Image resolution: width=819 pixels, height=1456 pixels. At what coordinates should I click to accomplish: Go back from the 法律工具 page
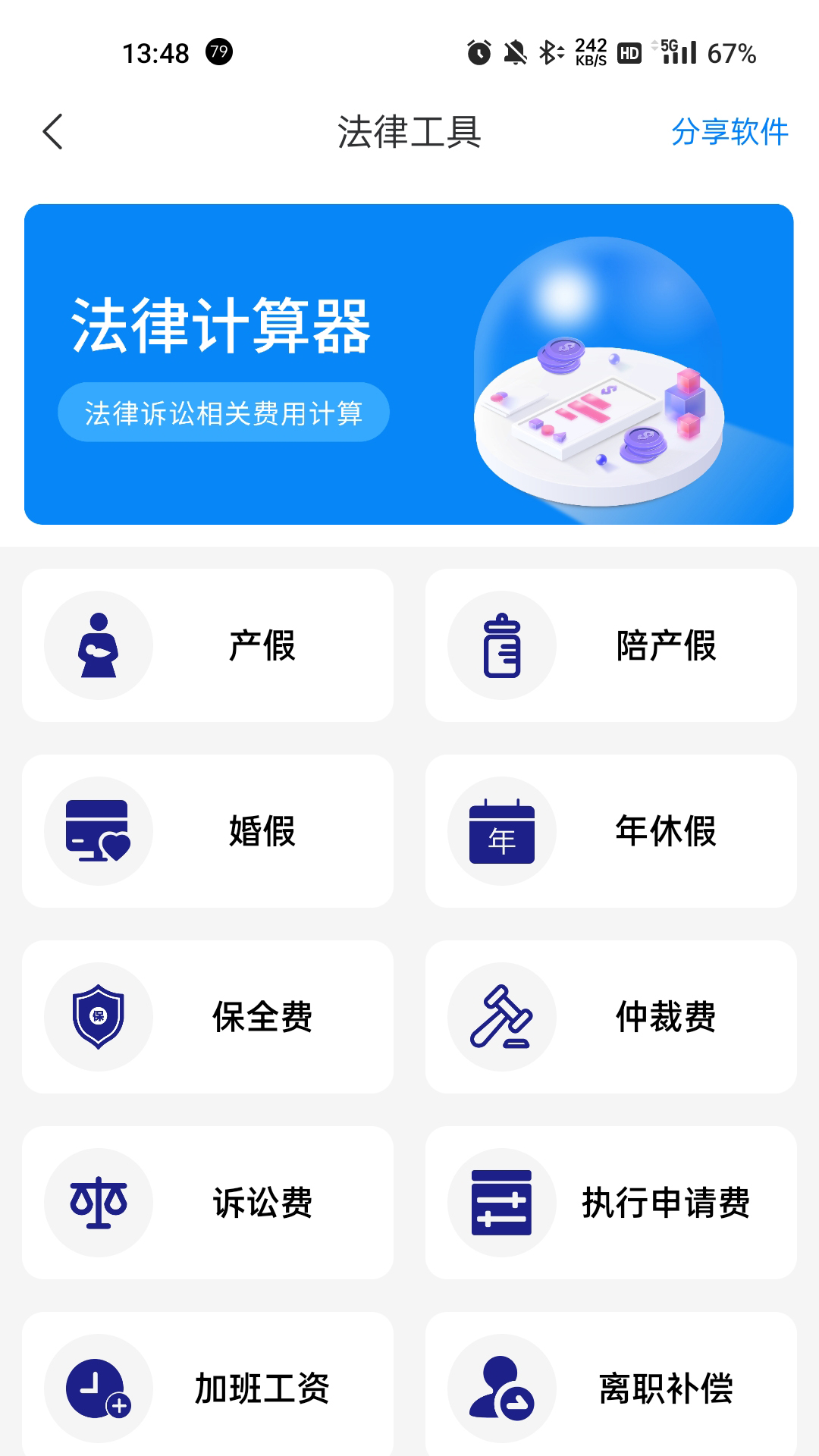coord(52,132)
